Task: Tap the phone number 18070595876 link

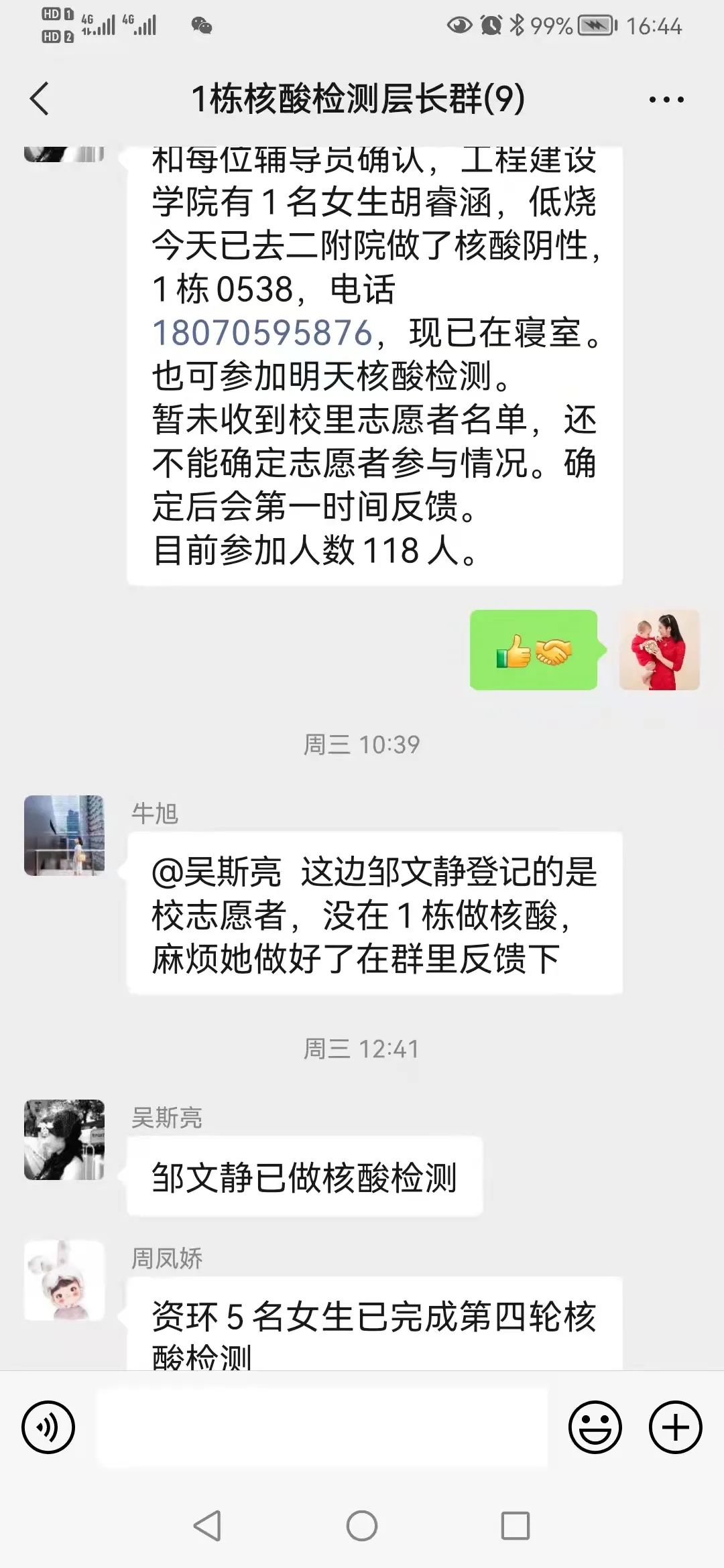Action: pos(262,333)
